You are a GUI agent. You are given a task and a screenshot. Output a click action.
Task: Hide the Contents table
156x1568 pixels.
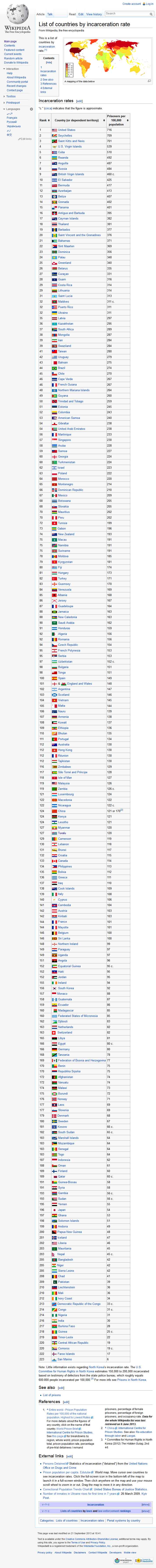tap(49, 62)
